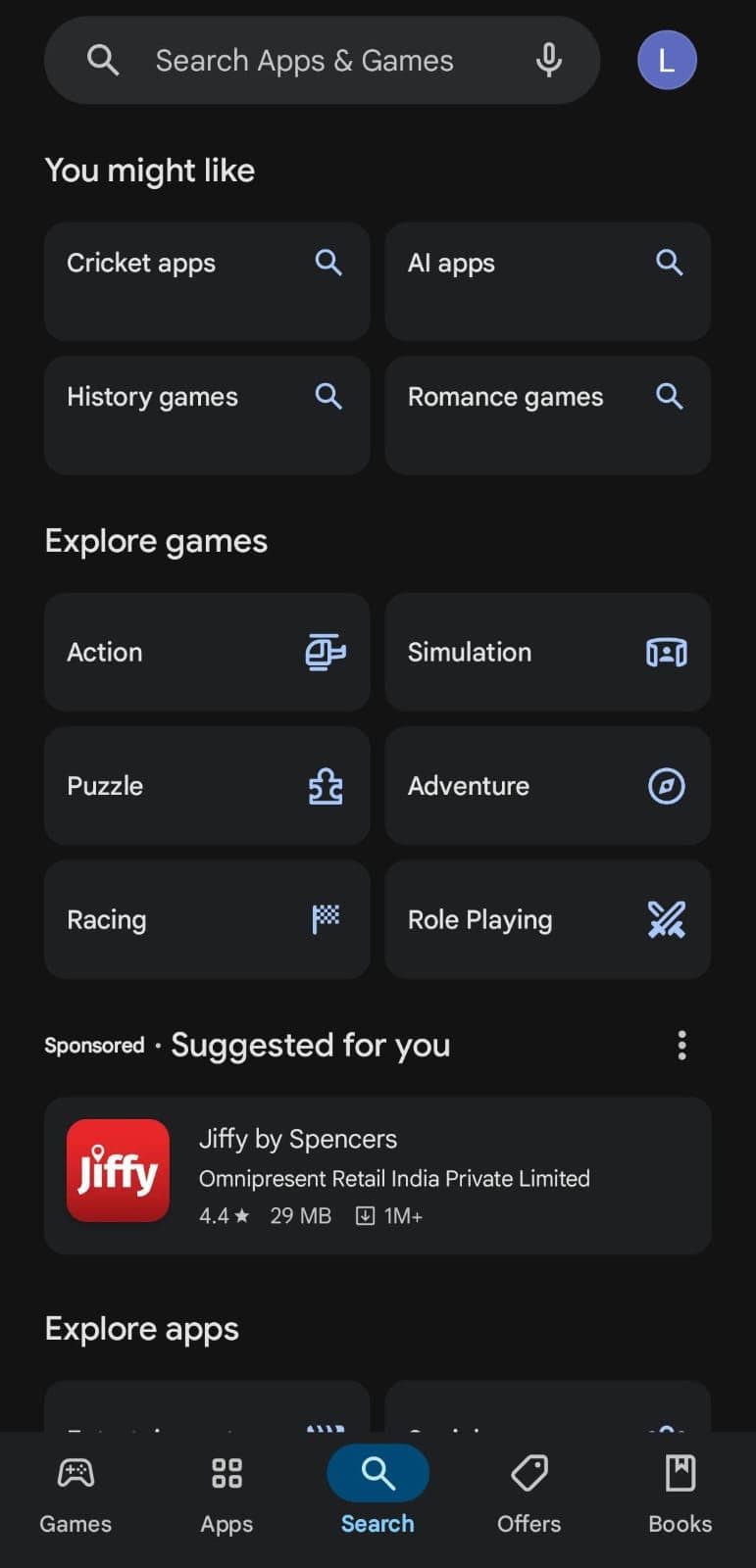Open the Jiffy by Spencers app listing
Image resolution: width=756 pixels, height=1568 pixels.
[378, 1174]
